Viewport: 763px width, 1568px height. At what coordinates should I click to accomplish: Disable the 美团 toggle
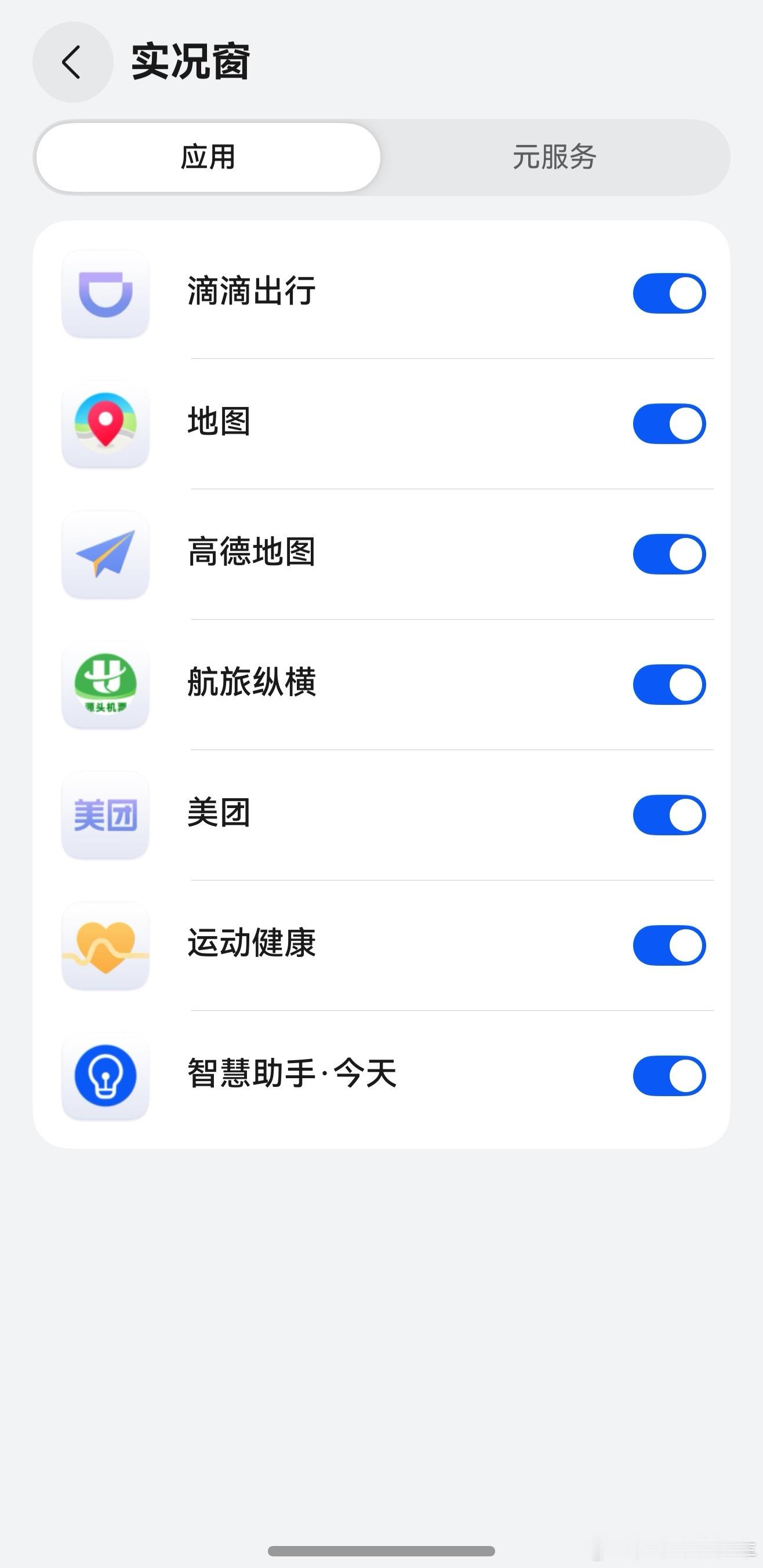tap(669, 815)
